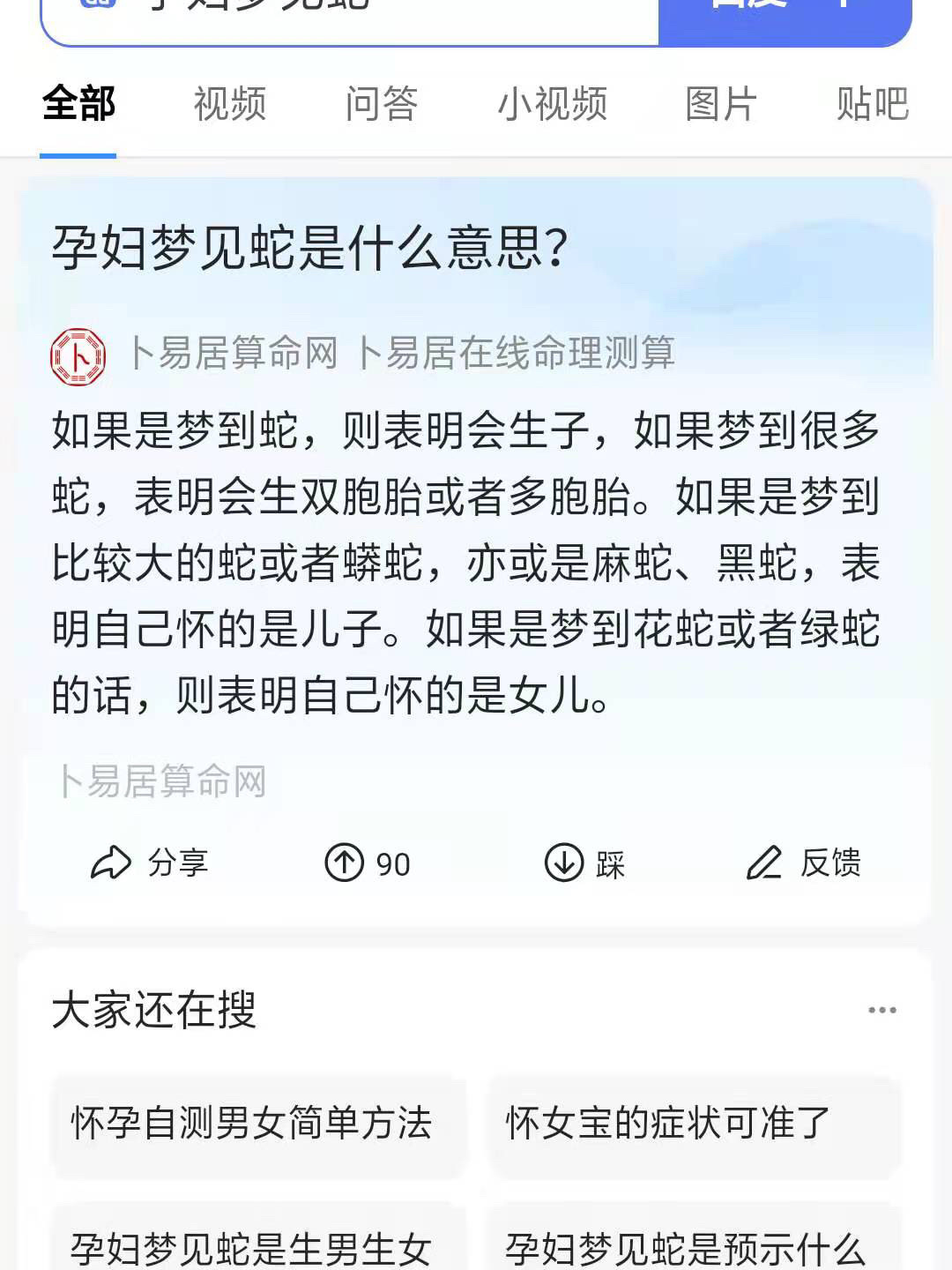
Task: Select the 图片 tab
Action: coord(720,104)
